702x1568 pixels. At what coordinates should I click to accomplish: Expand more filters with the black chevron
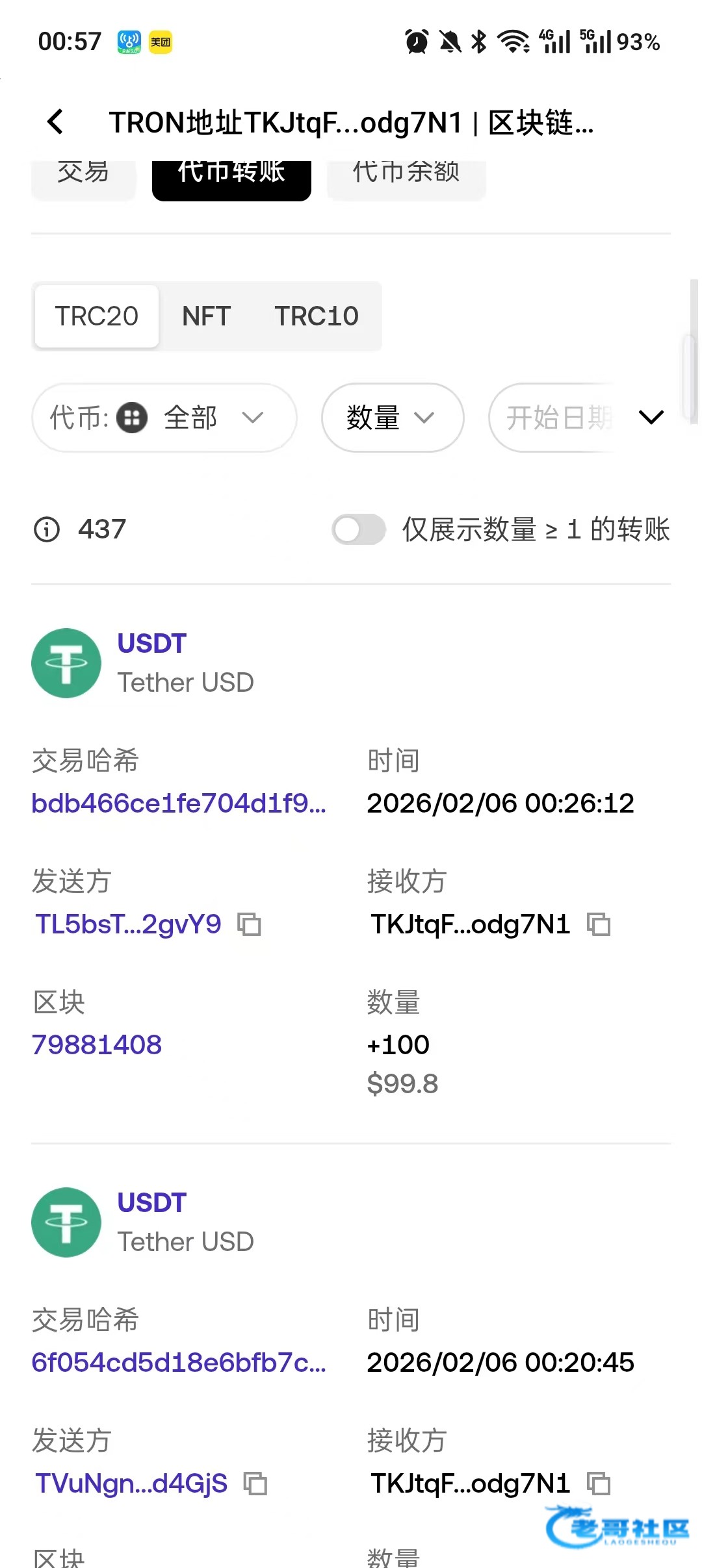click(651, 417)
